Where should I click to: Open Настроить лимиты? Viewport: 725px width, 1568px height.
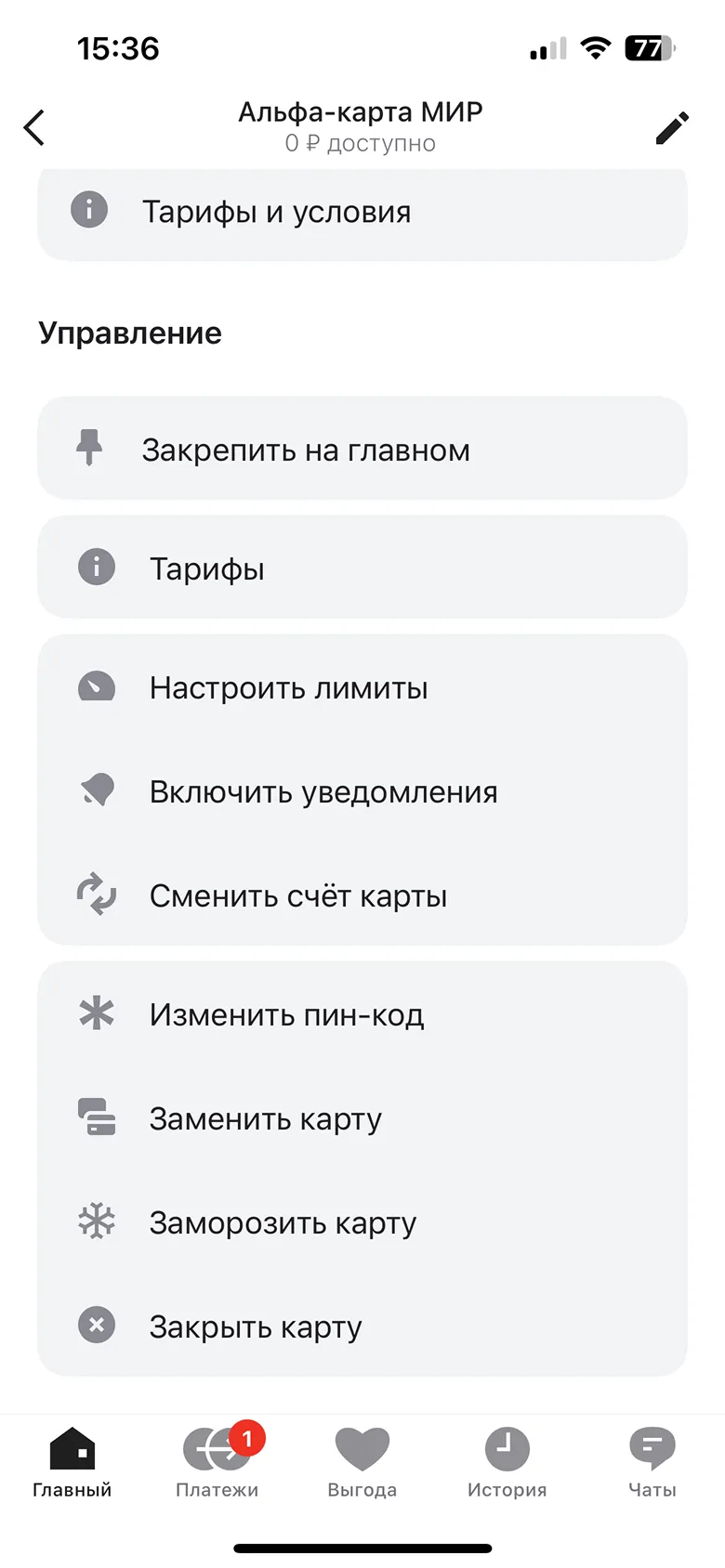362,688
